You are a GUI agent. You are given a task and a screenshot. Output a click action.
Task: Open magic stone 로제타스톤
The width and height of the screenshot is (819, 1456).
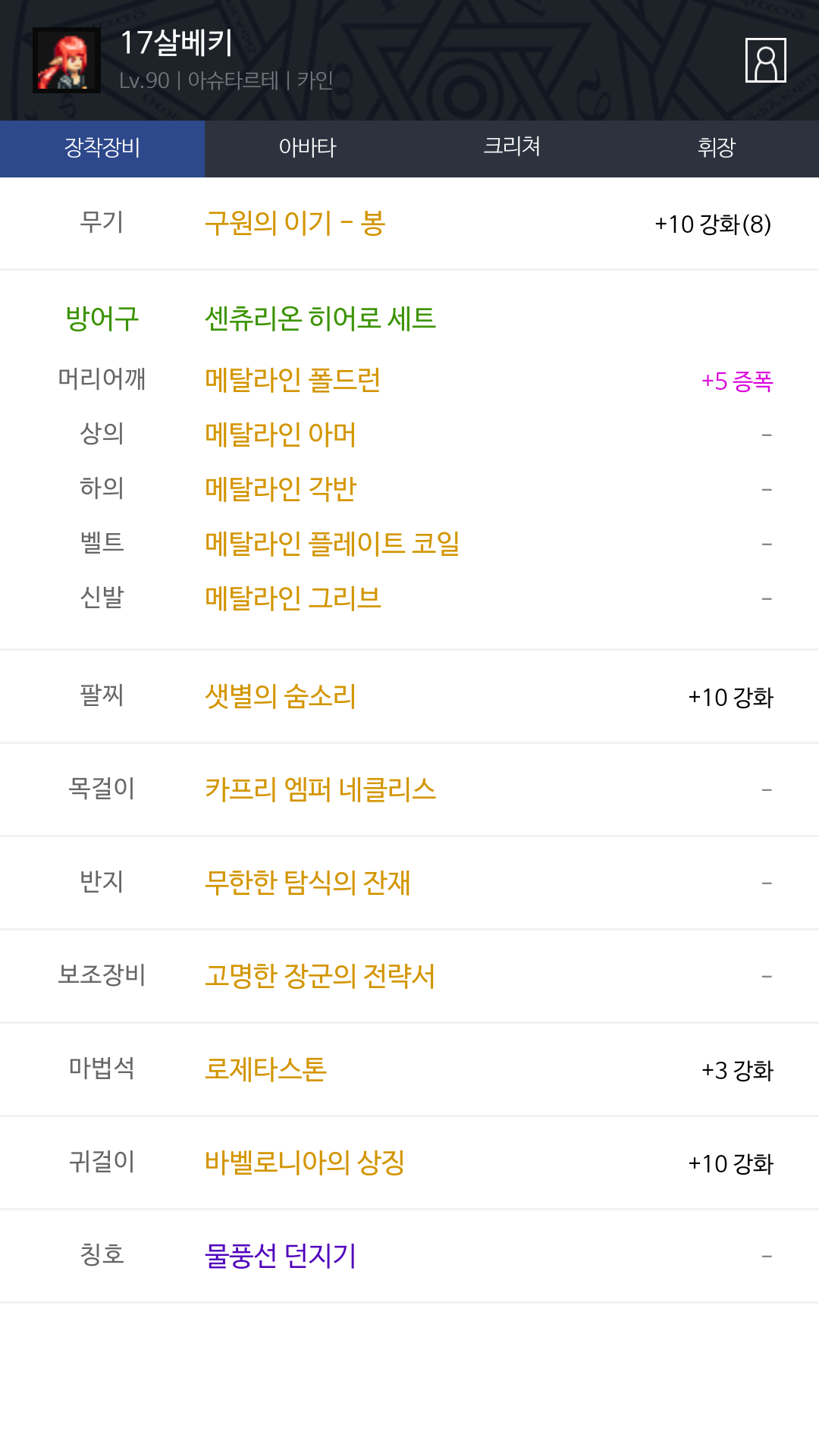[x=265, y=1069]
